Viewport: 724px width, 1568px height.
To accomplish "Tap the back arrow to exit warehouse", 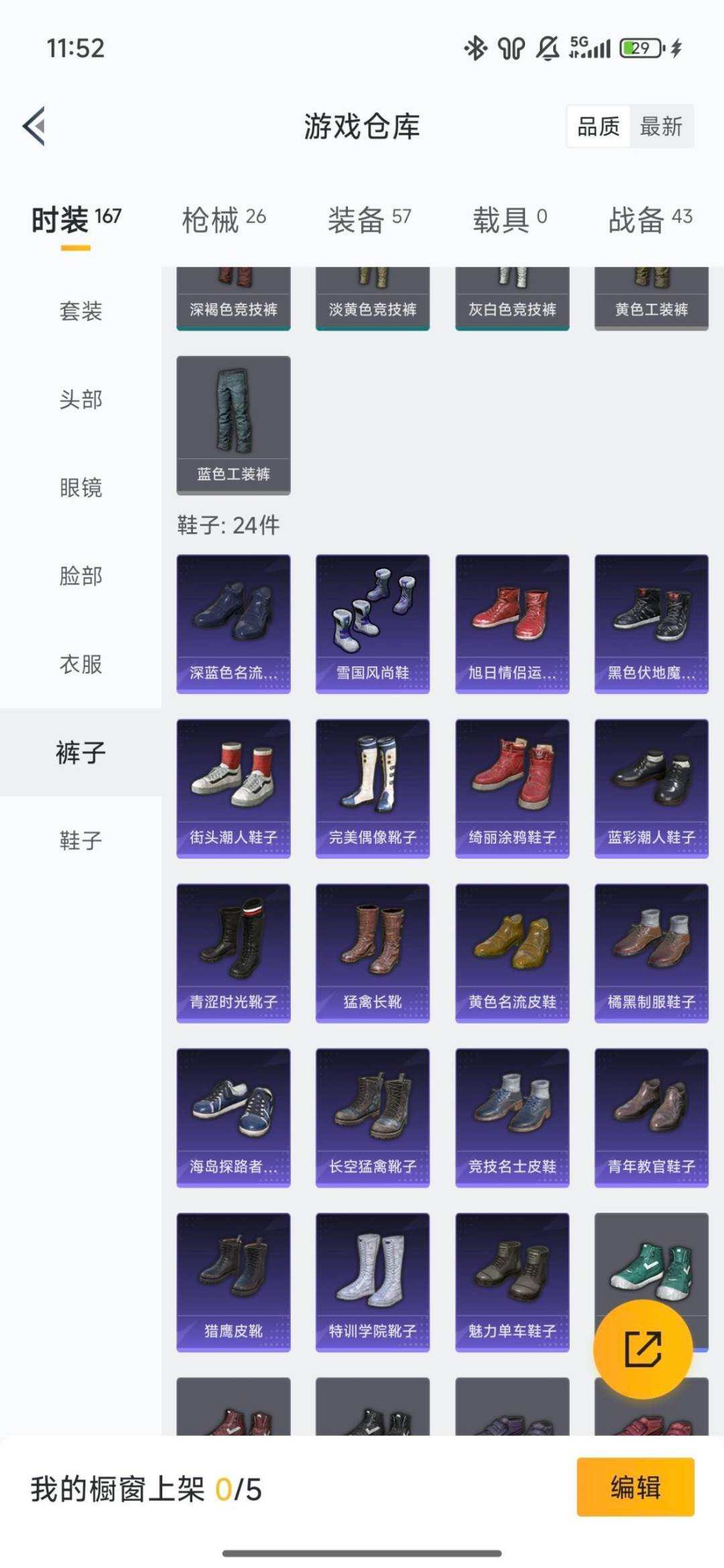I will pyautogui.click(x=35, y=127).
